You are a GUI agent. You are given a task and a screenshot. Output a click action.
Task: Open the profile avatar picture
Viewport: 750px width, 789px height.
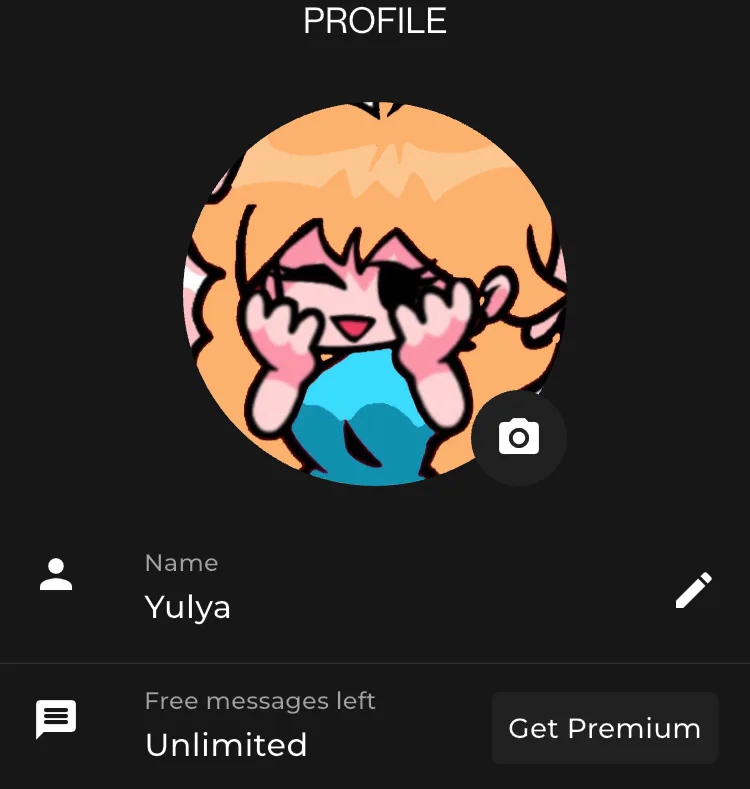pos(375,294)
